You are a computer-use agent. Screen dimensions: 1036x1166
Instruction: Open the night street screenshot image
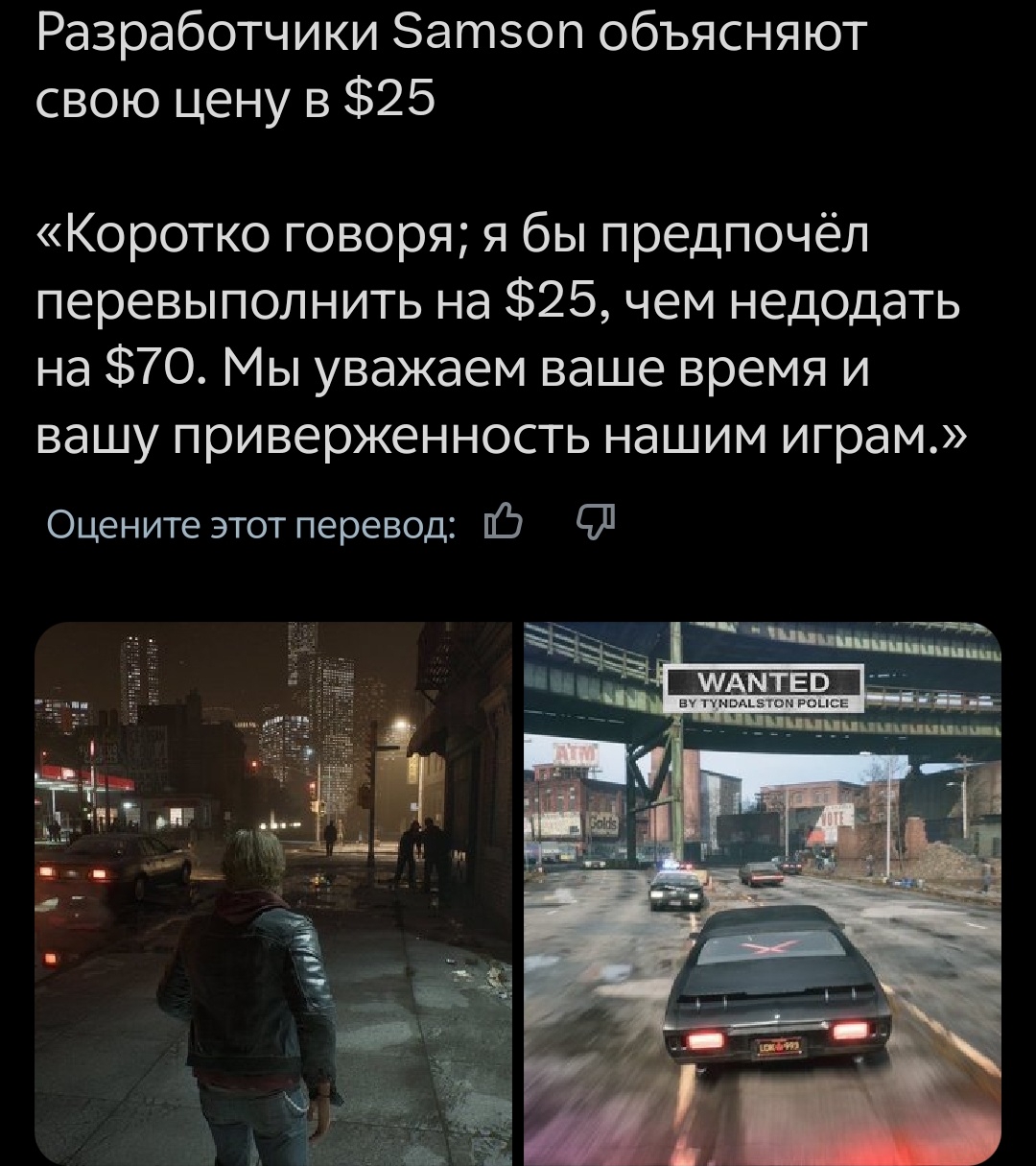coord(273,893)
